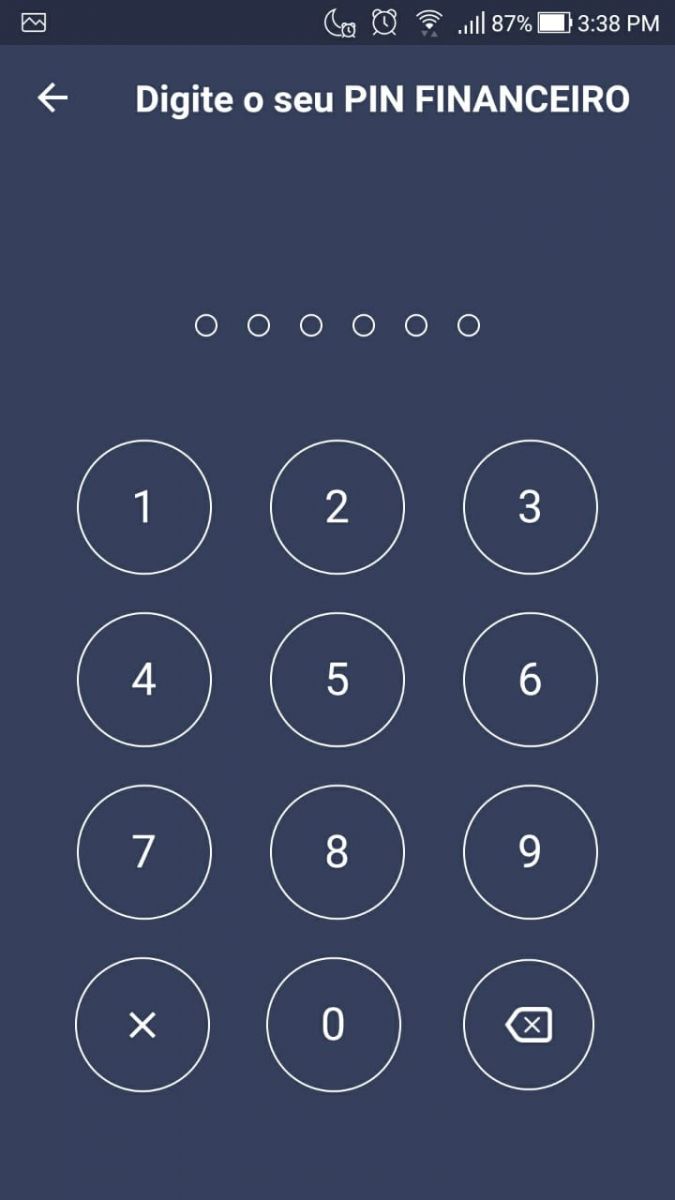This screenshot has width=675, height=1200.
Task: Cancel PIN entry with the X key
Action: point(142,1024)
